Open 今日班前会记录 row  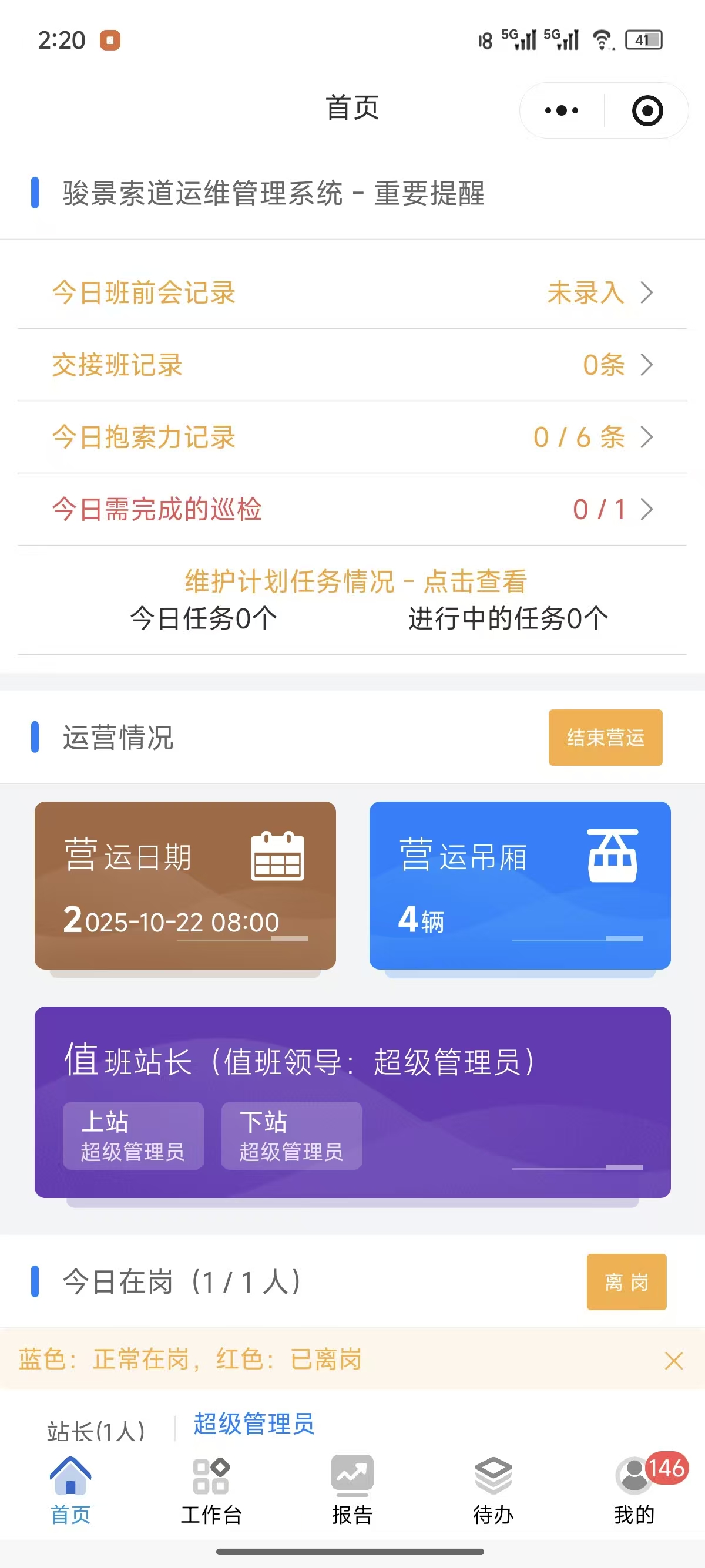pyautogui.click(x=352, y=293)
